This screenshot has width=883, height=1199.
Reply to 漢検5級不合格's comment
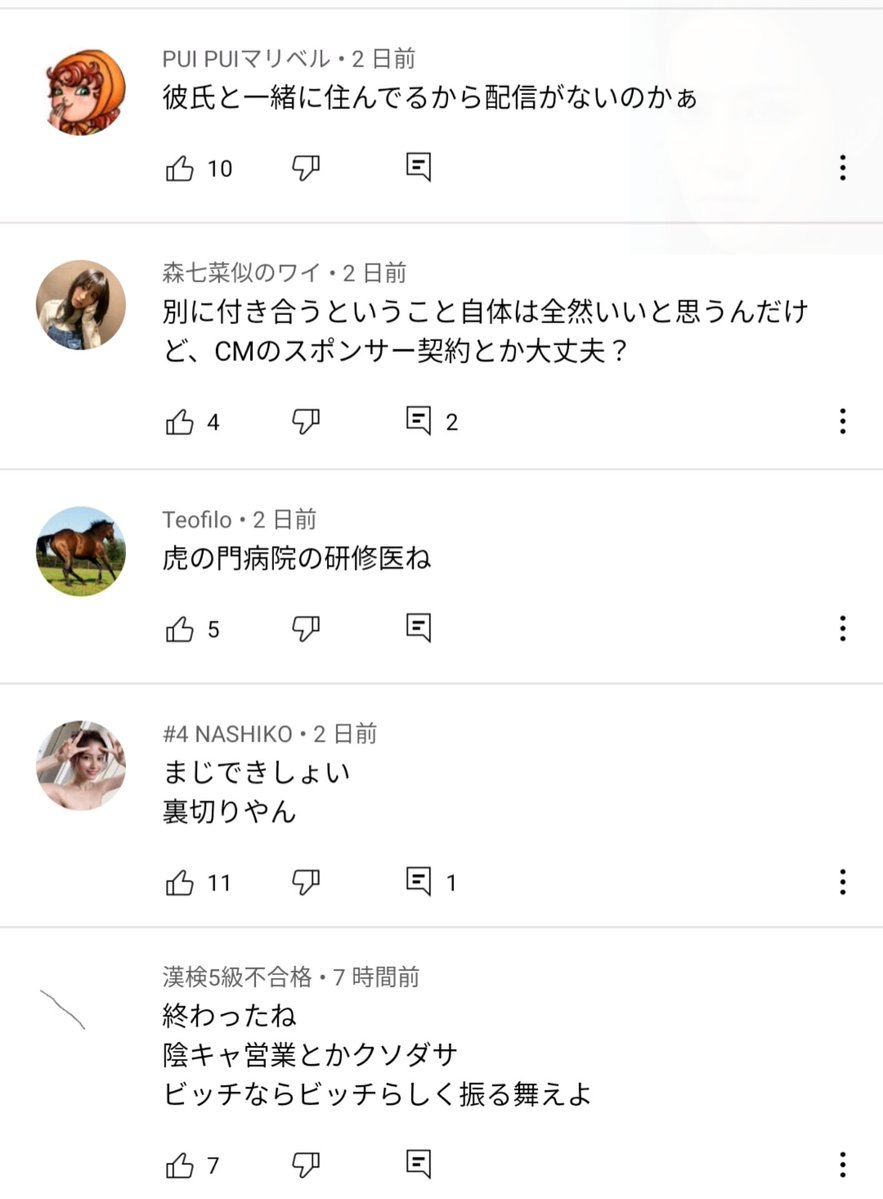point(419,1164)
